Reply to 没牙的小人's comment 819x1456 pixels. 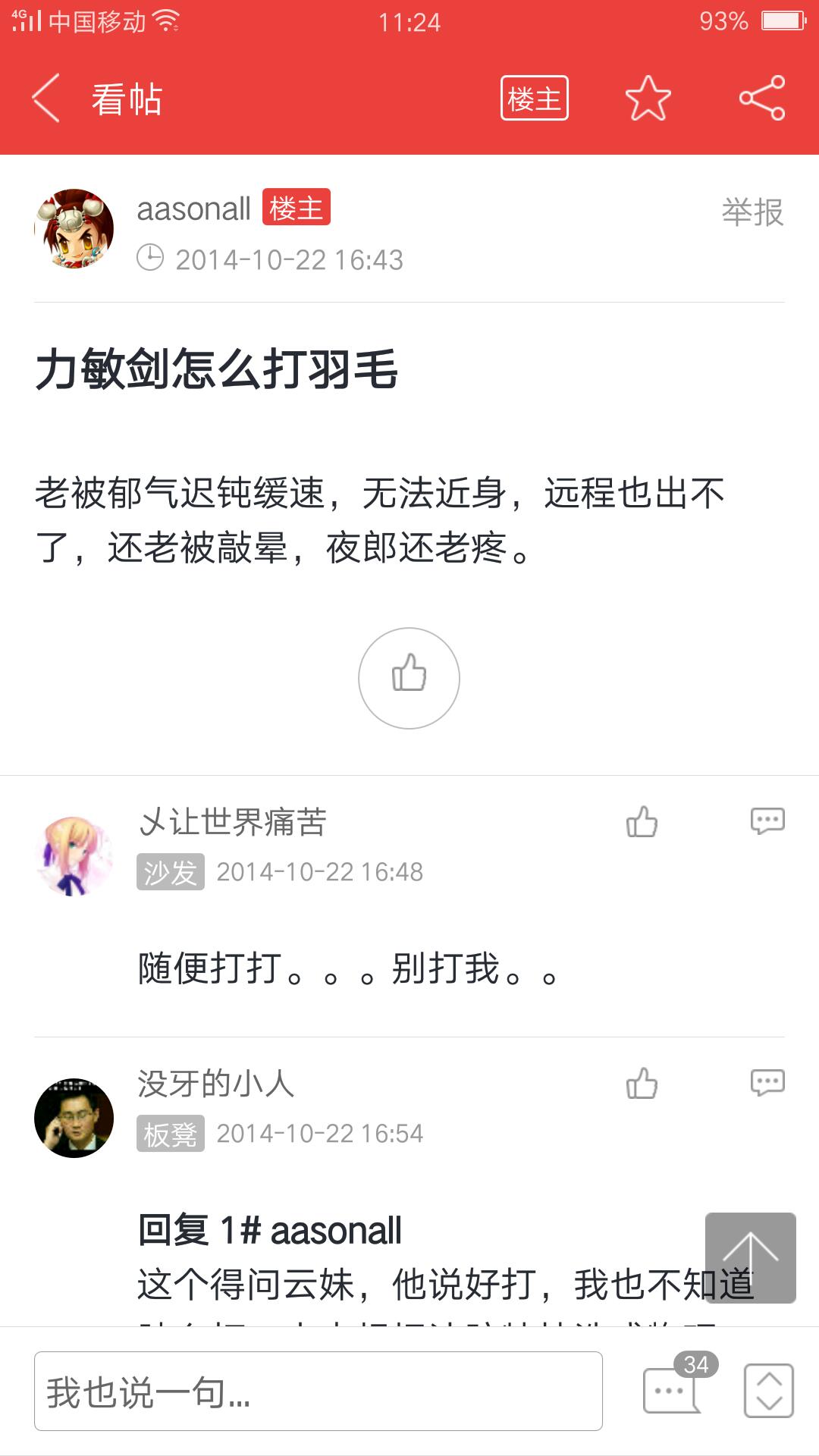point(767,1084)
